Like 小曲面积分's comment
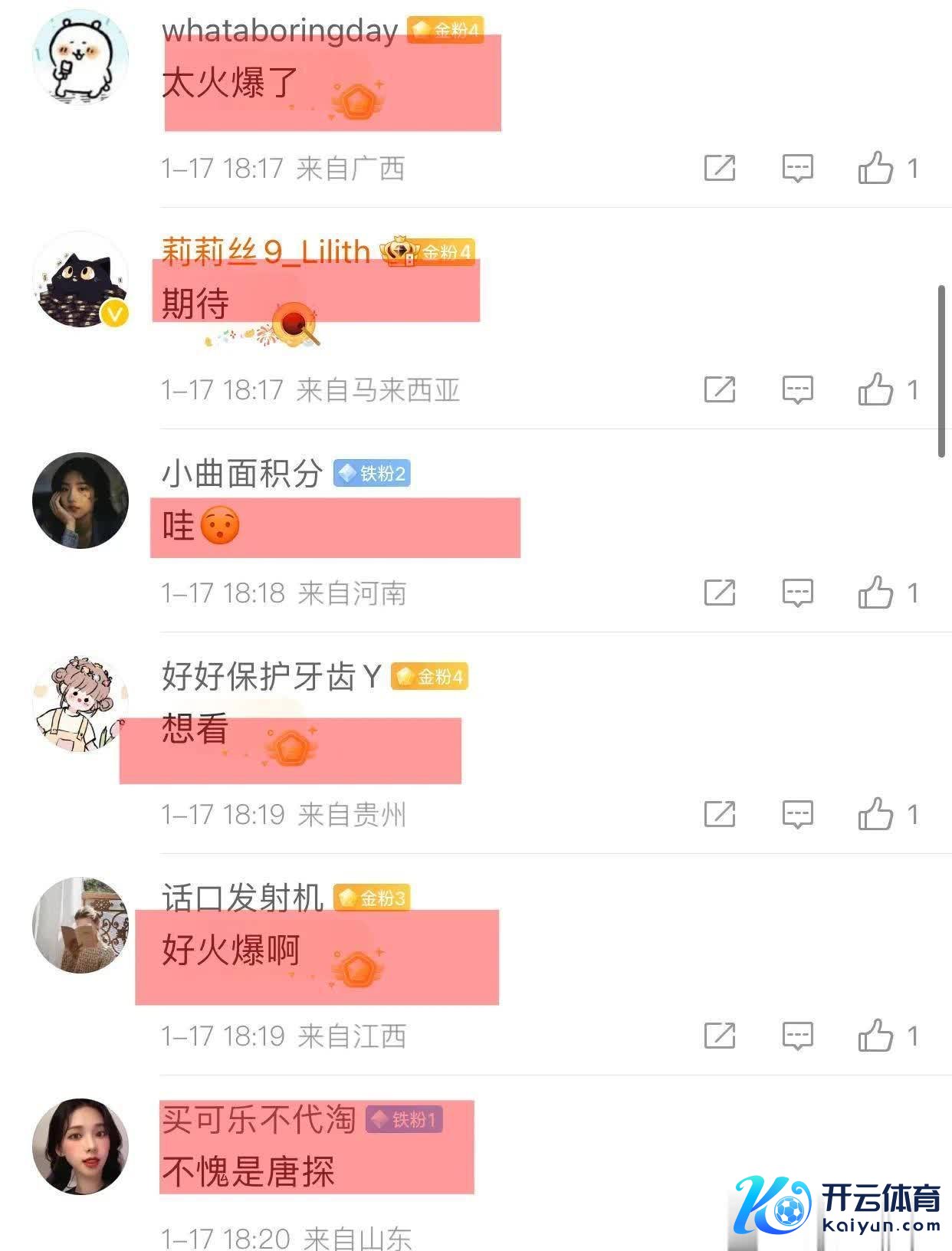952x1251 pixels. click(875, 593)
